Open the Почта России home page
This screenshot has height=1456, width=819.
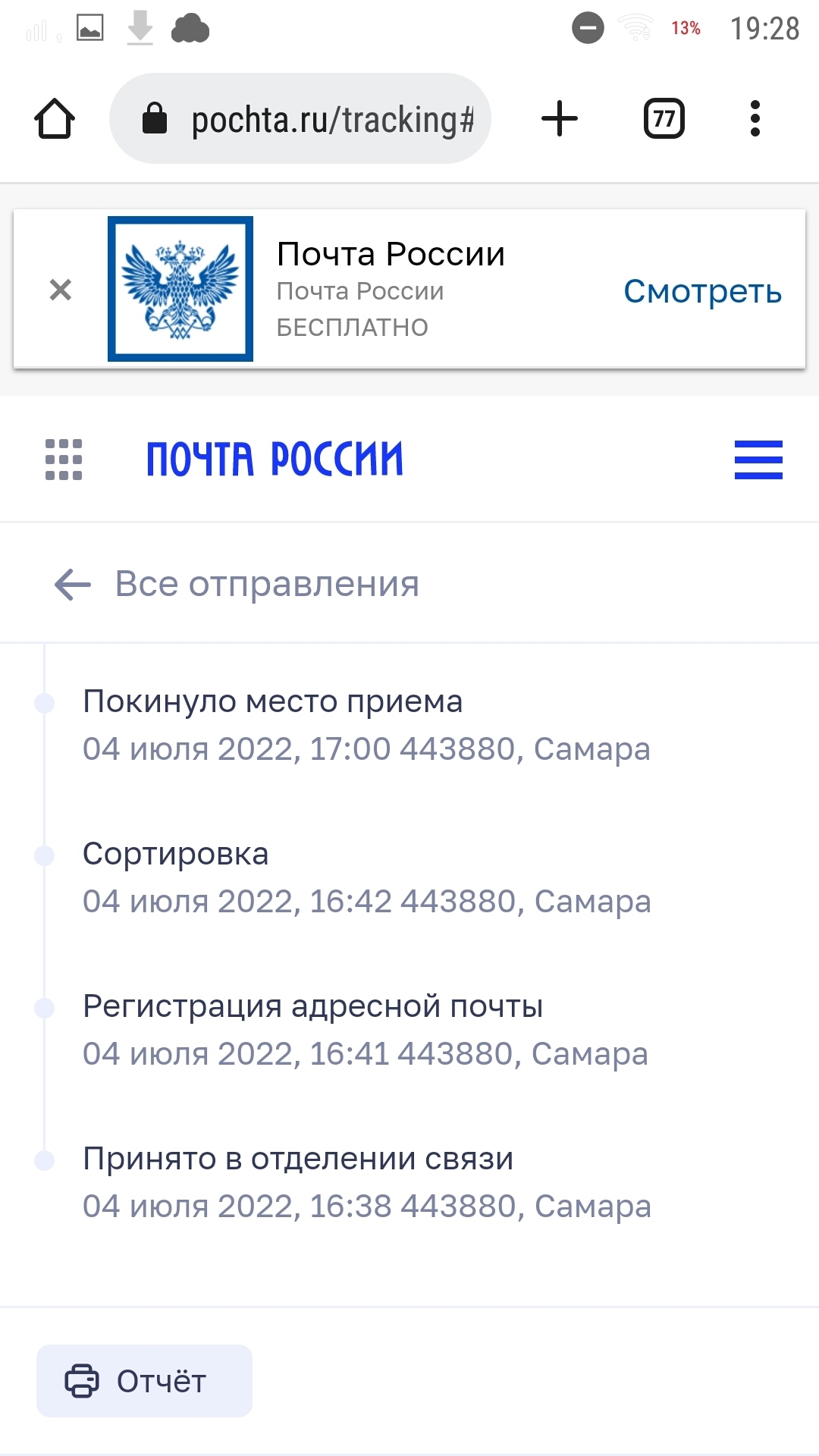point(275,460)
